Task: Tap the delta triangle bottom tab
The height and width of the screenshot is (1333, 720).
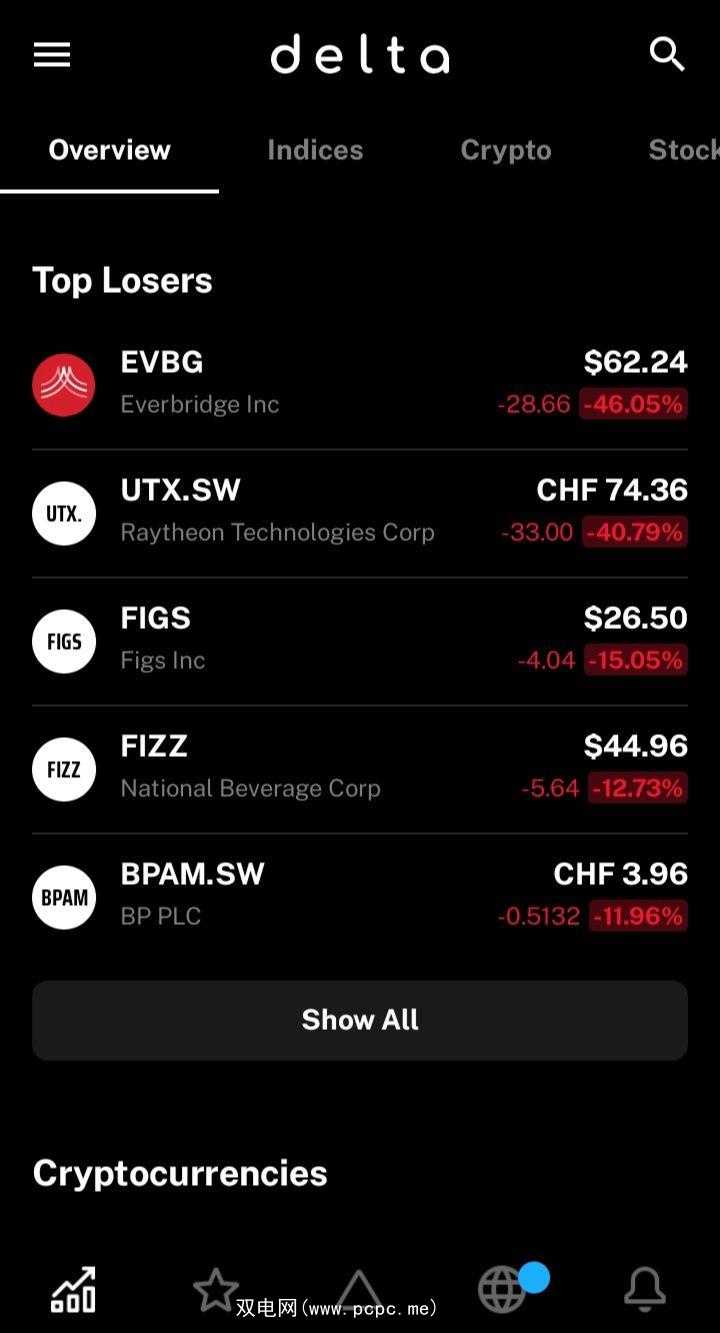Action: [x=359, y=1290]
